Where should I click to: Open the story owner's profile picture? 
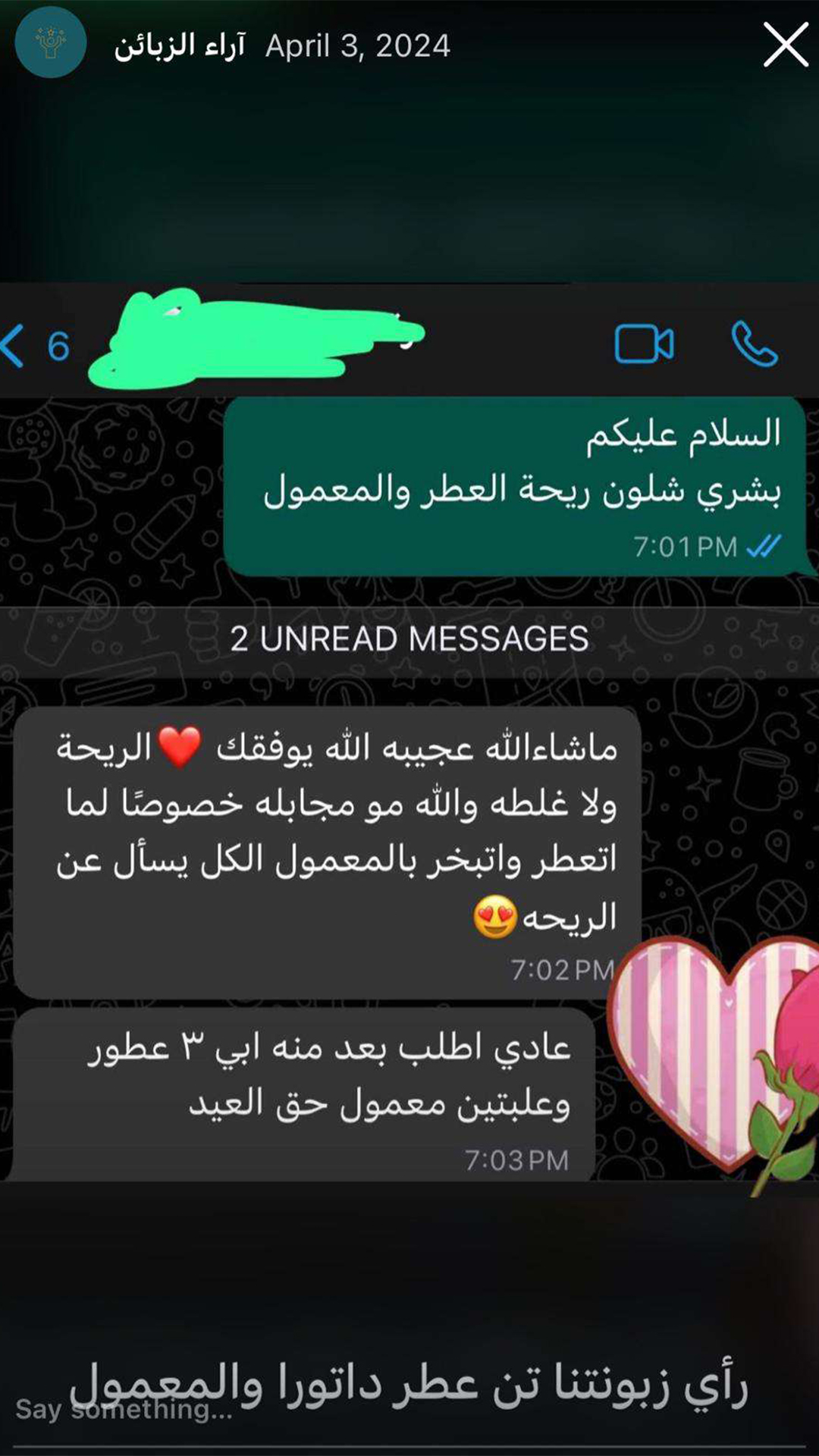(50, 43)
